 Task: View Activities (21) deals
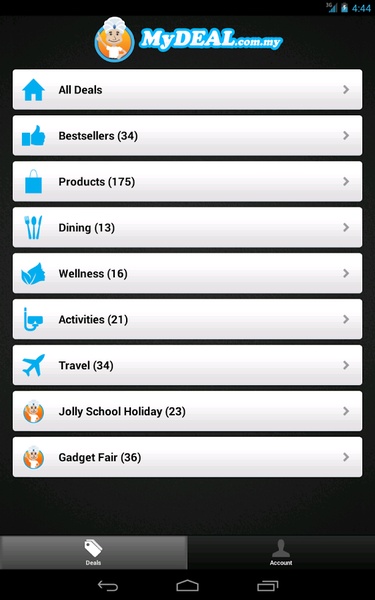pyautogui.click(x=188, y=319)
